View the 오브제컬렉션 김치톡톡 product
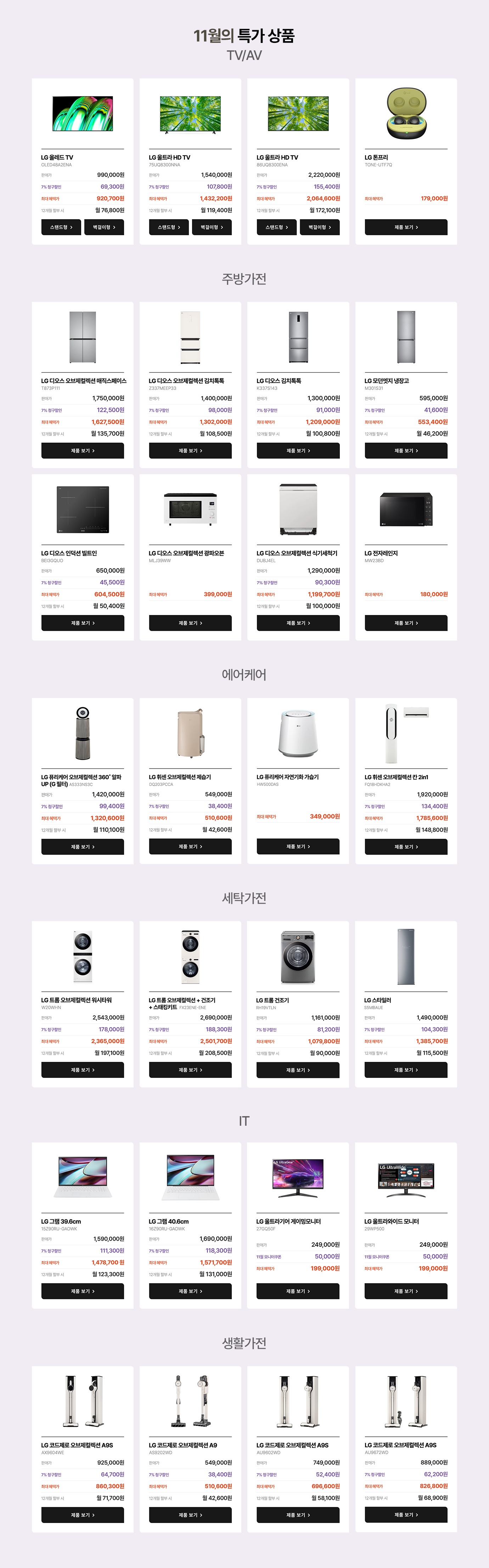Viewport: 489px width, 1568px height. click(x=190, y=450)
